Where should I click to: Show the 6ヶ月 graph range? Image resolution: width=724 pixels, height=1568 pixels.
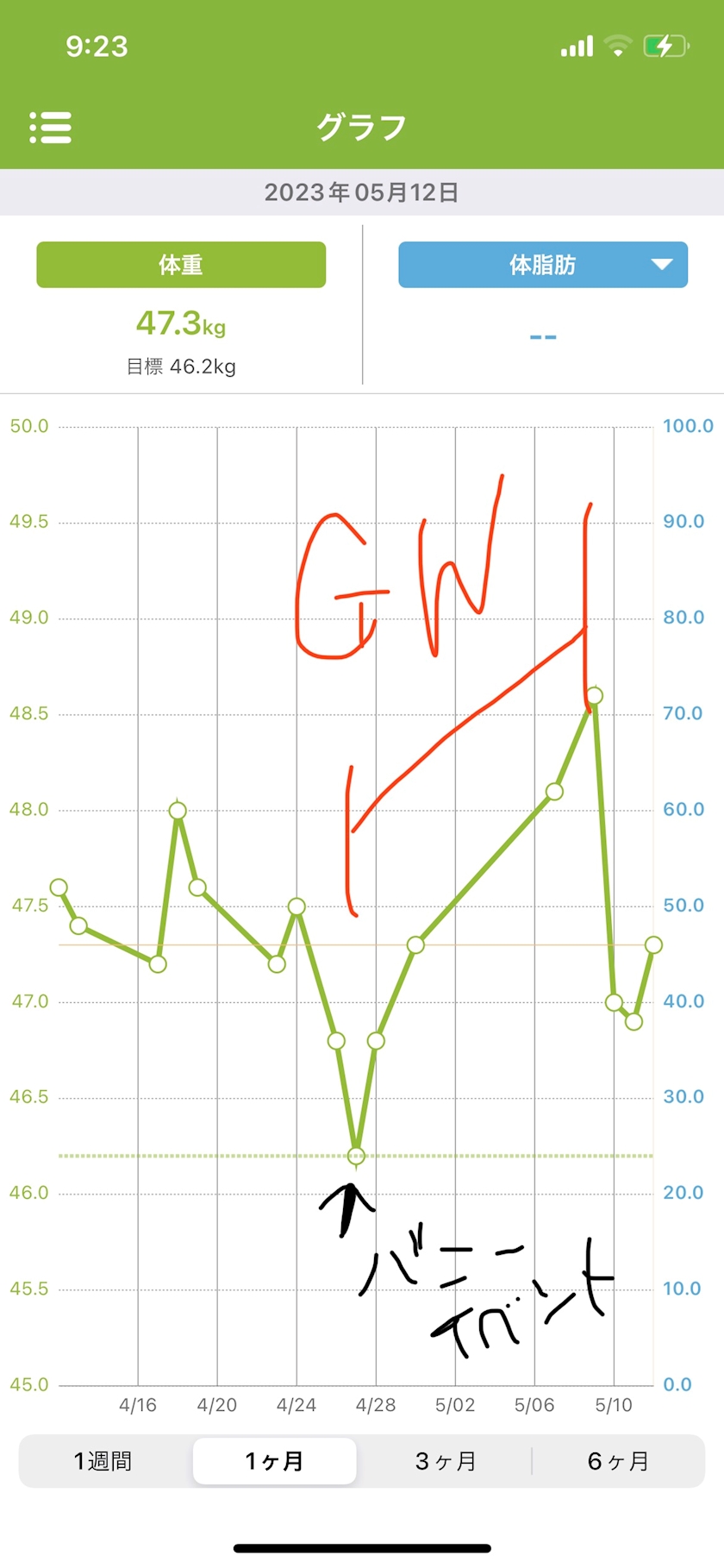pyautogui.click(x=618, y=1461)
